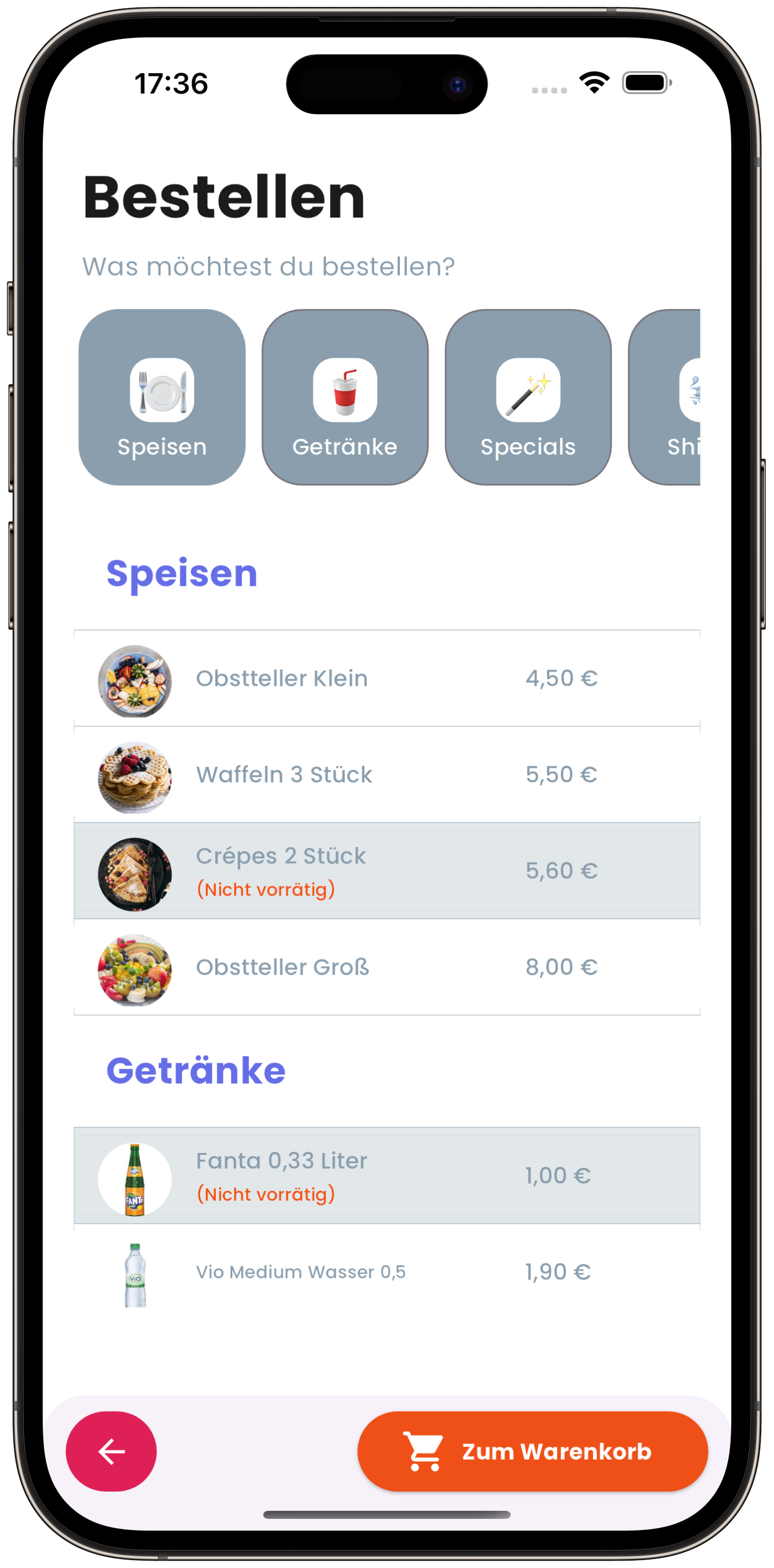Pick Obstteller Groß for 8,00 €
The image size is (774, 1568).
386,967
